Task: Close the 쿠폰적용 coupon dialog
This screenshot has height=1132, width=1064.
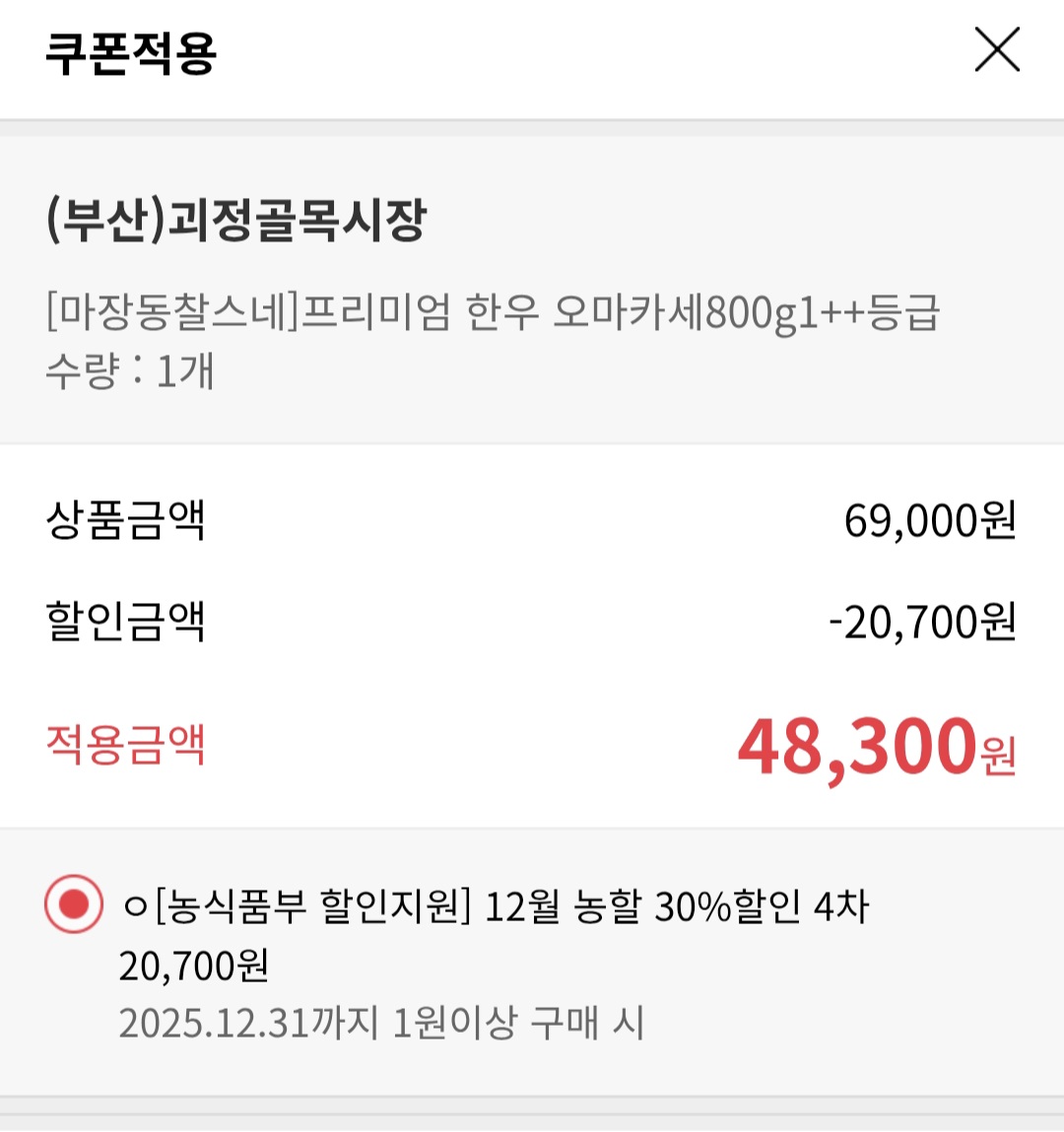Action: pos(996,50)
